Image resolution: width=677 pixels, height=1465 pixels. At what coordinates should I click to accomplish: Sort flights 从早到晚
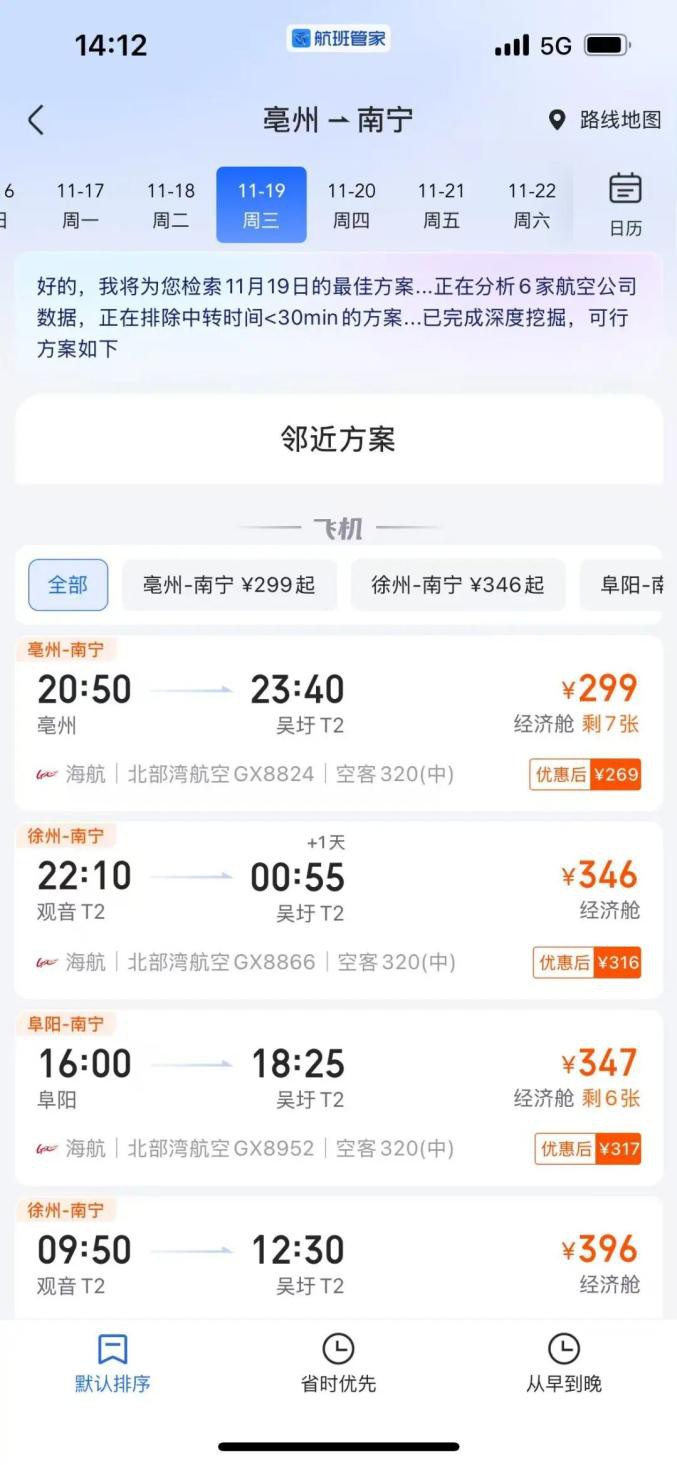[x=564, y=1364]
